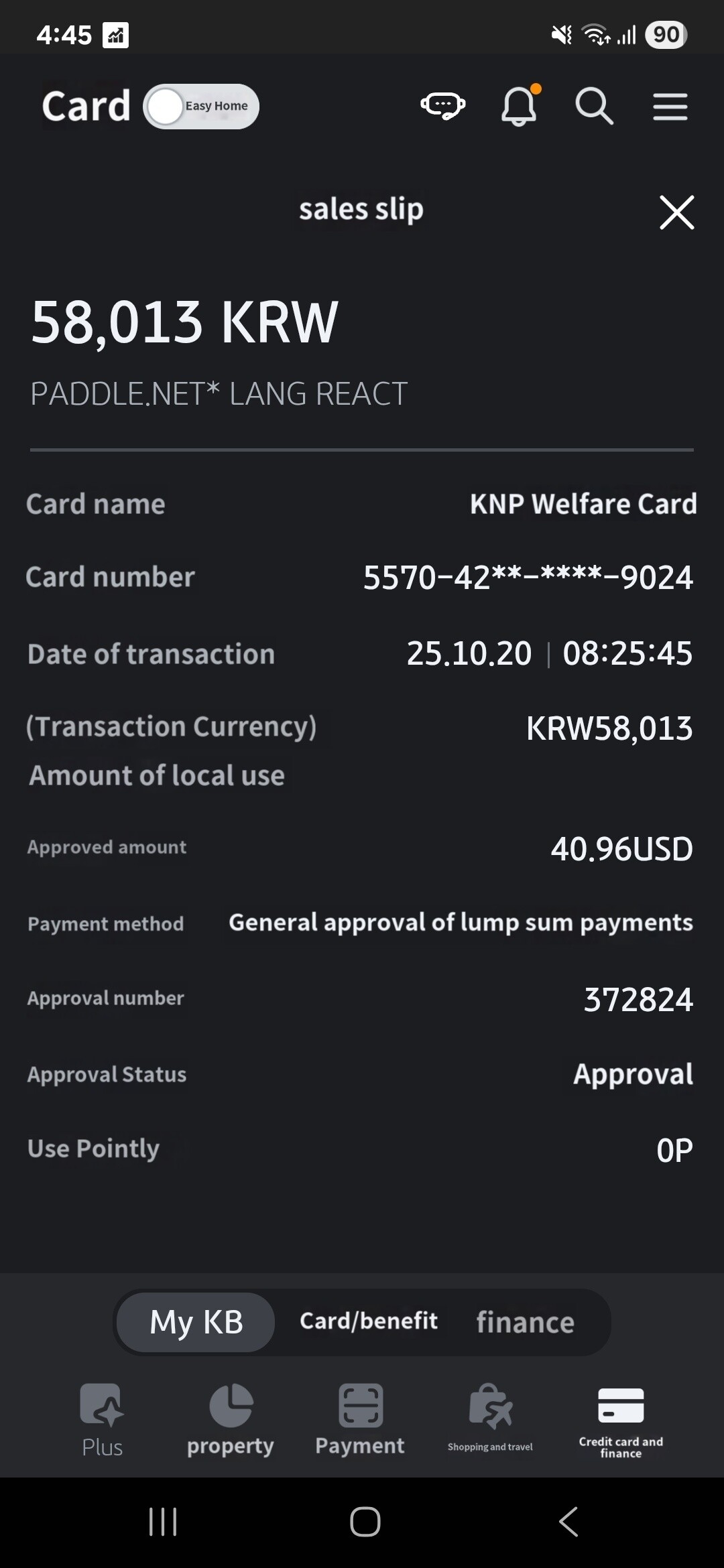Close the sales slip
This screenshot has width=724, height=1568.
[676, 212]
